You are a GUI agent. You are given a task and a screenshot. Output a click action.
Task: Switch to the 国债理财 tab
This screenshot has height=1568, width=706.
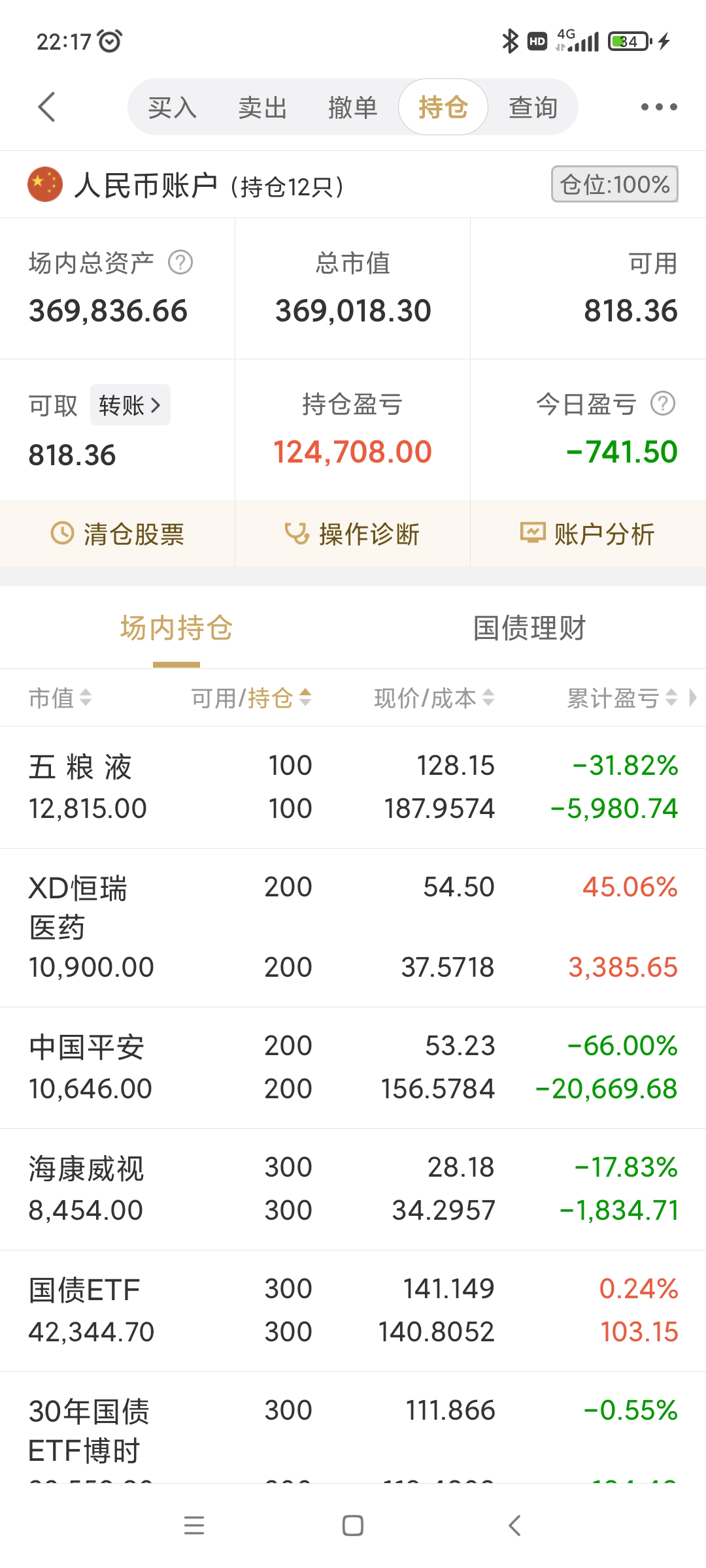coord(529,629)
